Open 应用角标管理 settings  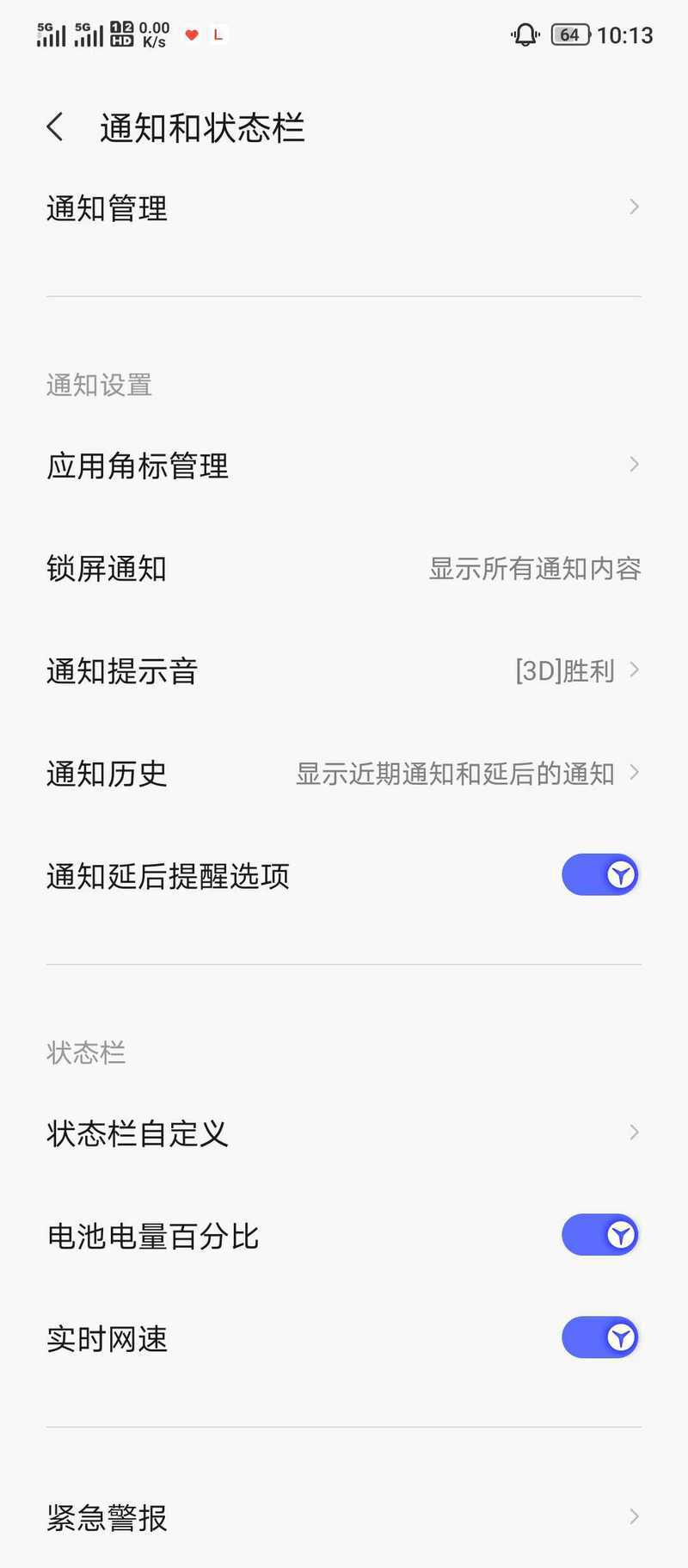coord(344,465)
